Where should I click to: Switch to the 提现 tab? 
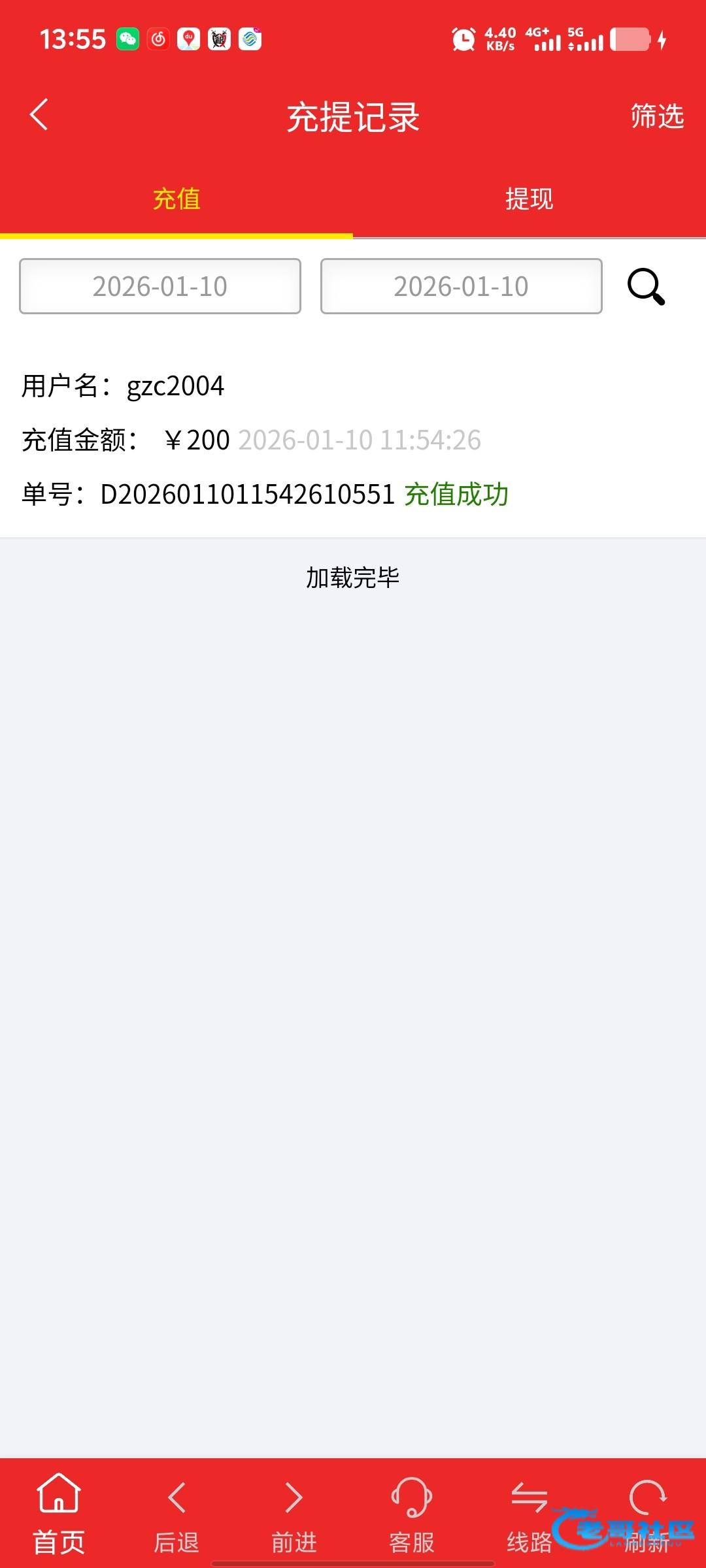click(529, 199)
